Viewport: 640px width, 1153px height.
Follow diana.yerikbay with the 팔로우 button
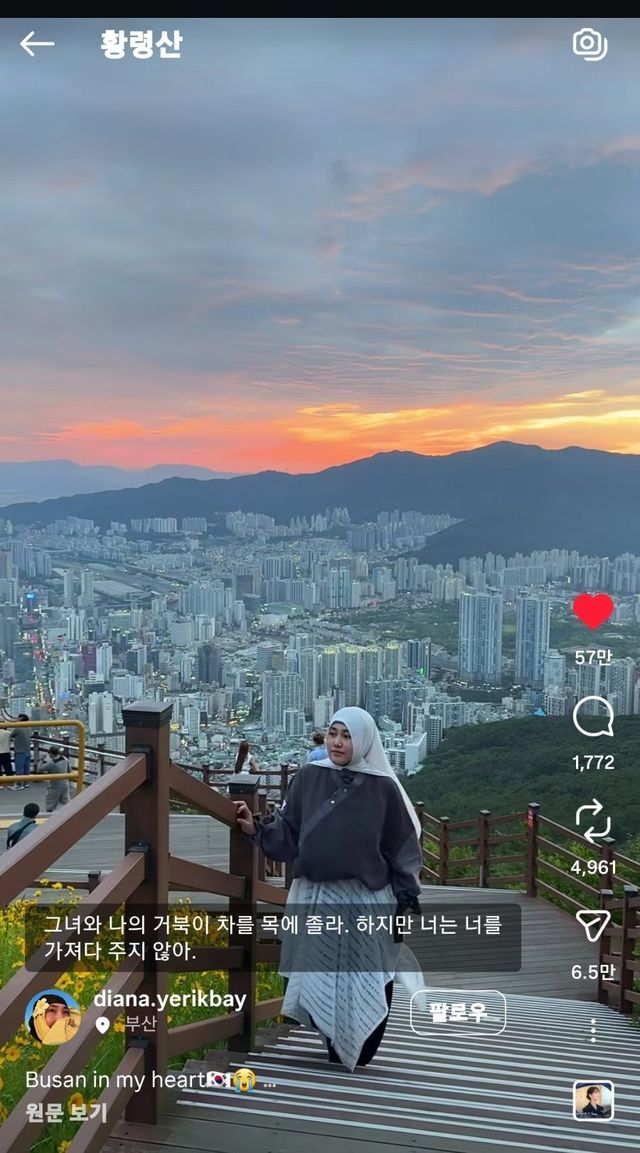(x=458, y=1012)
